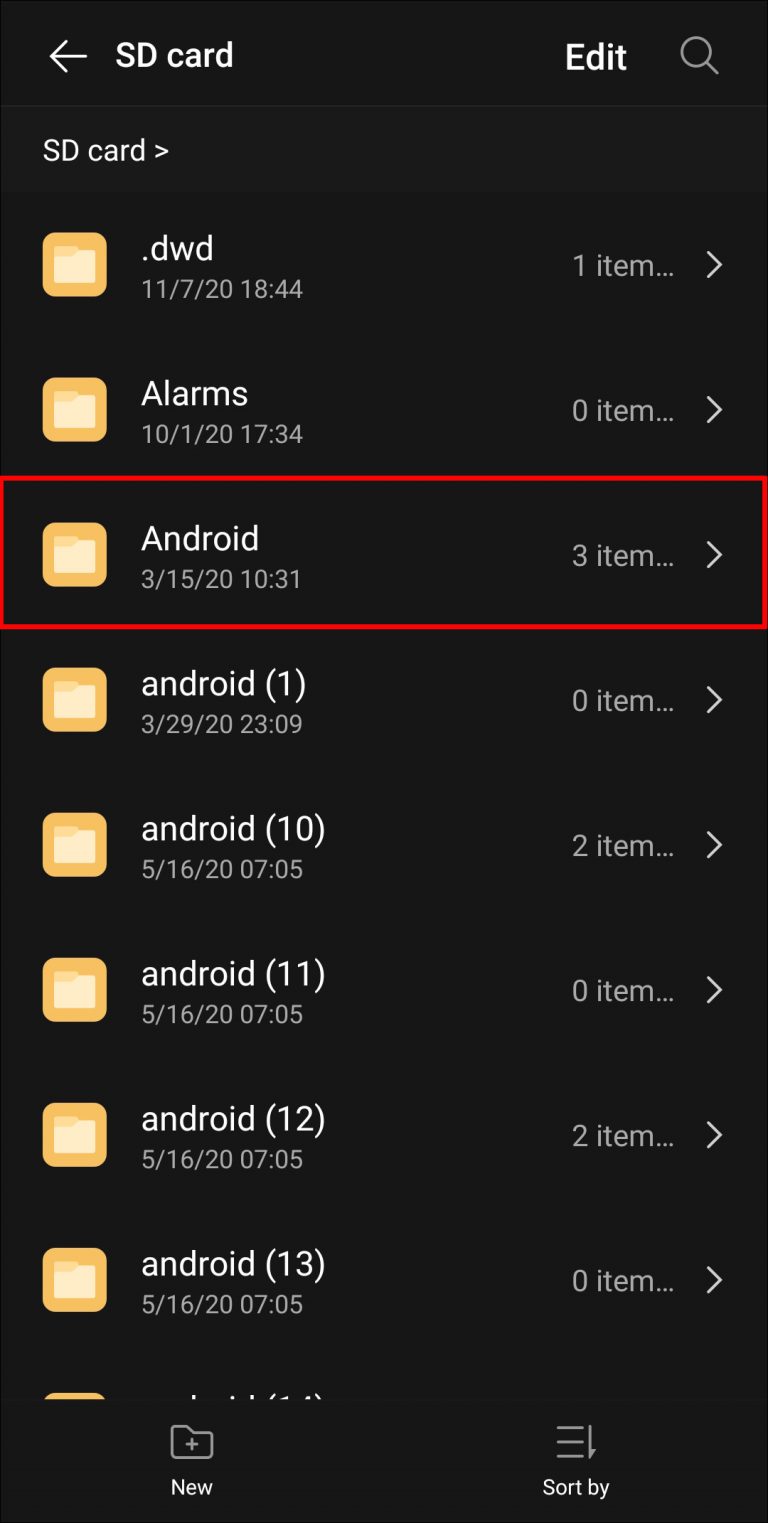
Task: Click the New button label
Action: 191,1486
